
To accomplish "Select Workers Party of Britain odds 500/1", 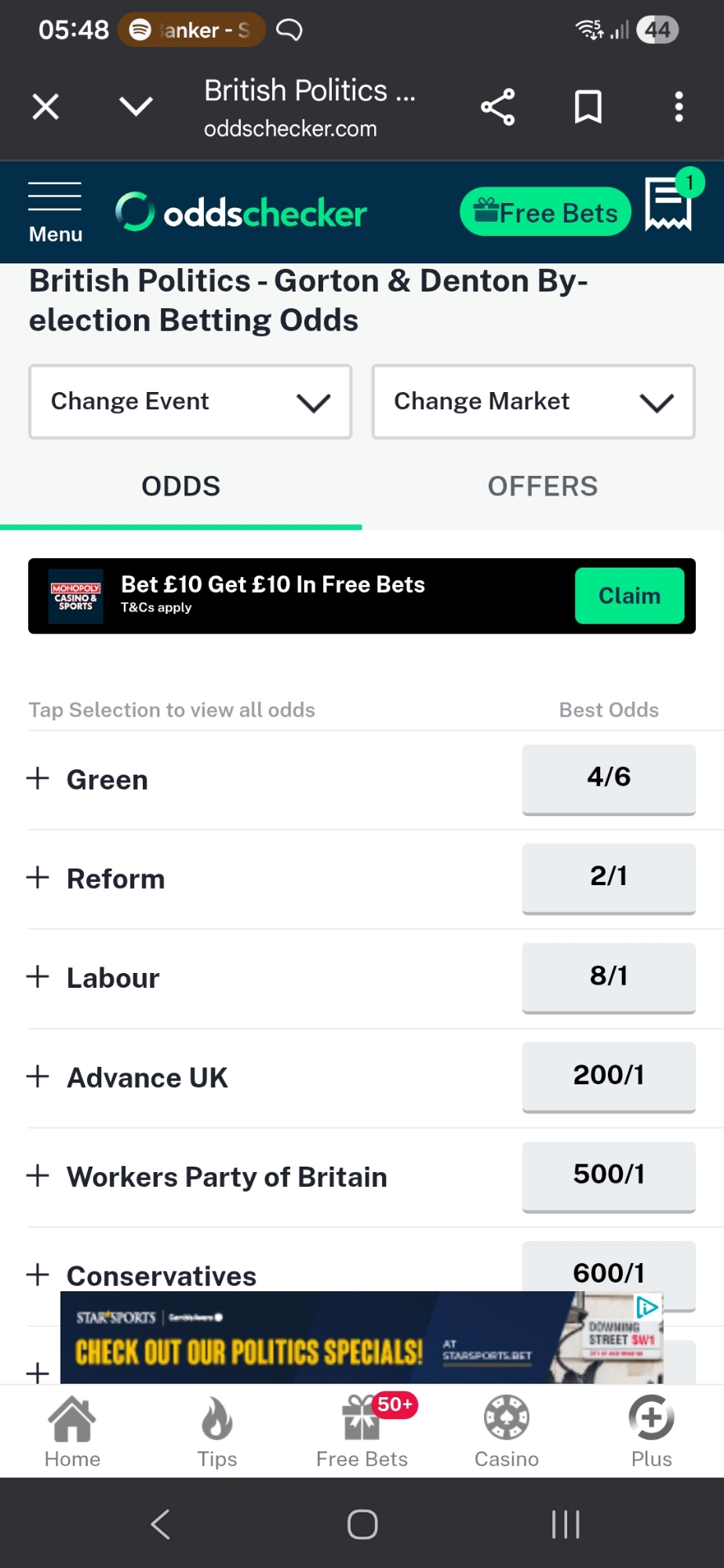I will click(609, 1175).
